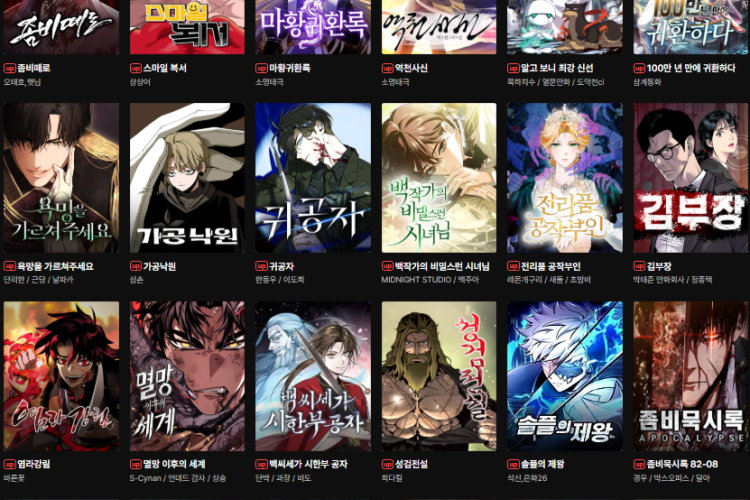The width and height of the screenshot is (750, 500).
Task: Select 백씨세가 시한부 공자
Action: (x=313, y=377)
